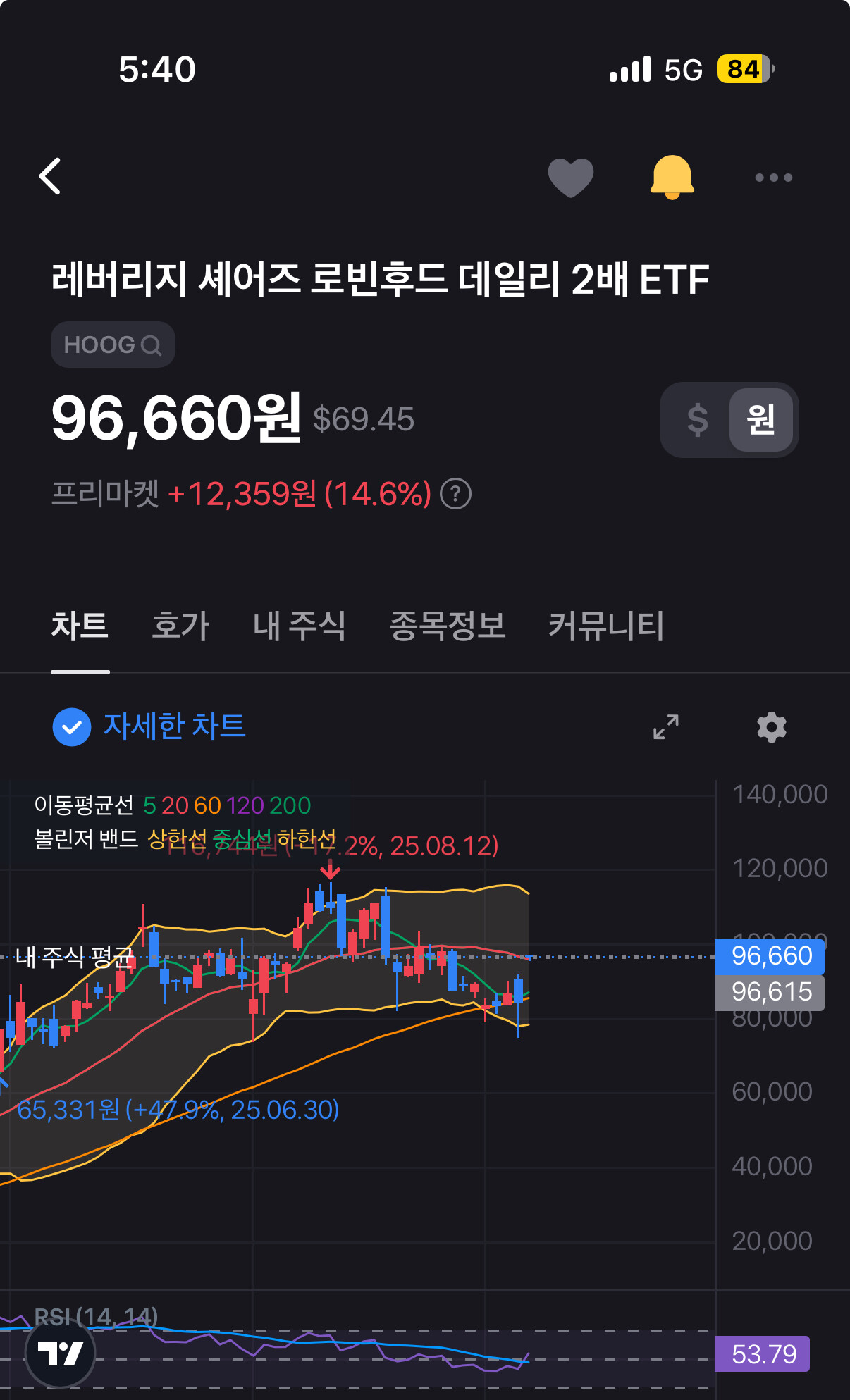
Task: Switch price display to dollars ($)
Action: pyautogui.click(x=697, y=420)
